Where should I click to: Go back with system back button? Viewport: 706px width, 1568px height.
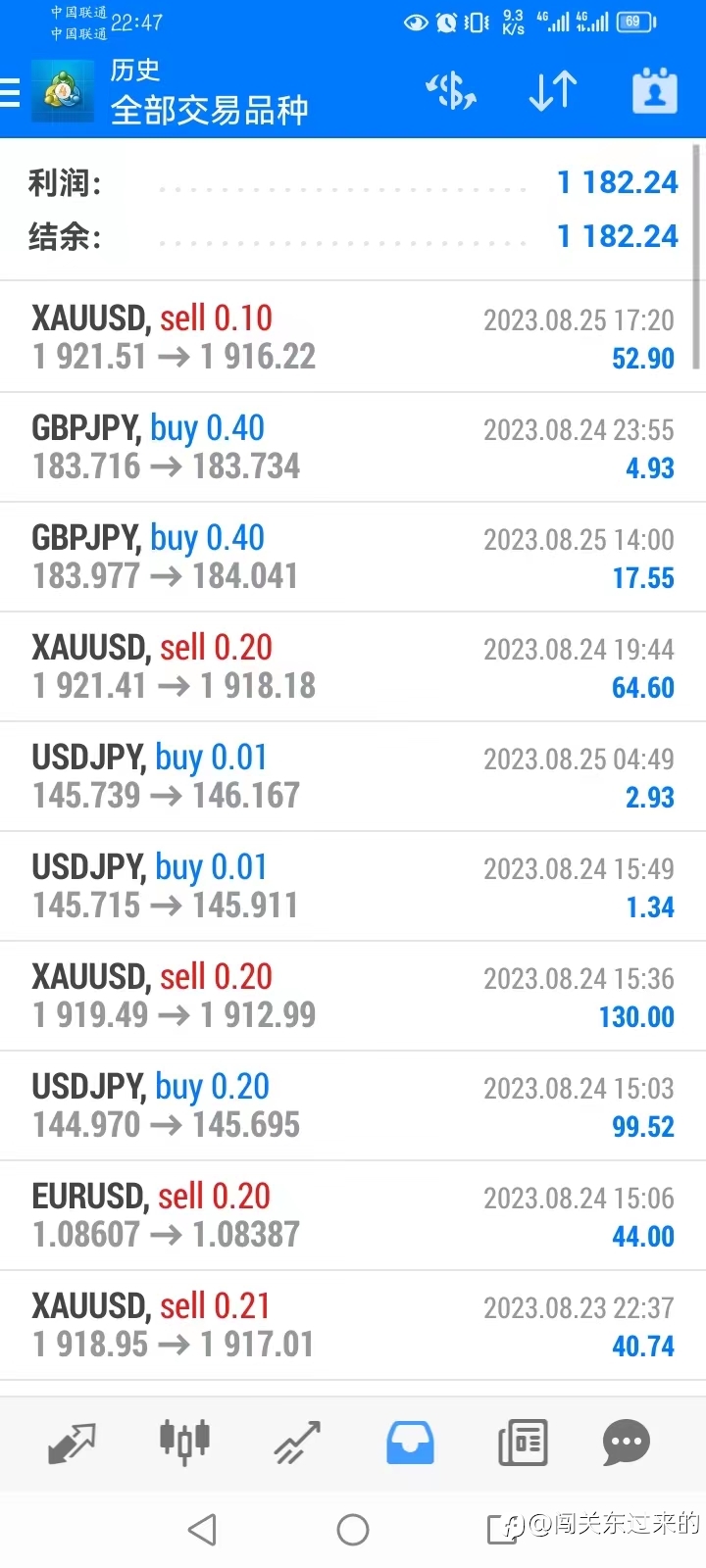pyautogui.click(x=202, y=1529)
